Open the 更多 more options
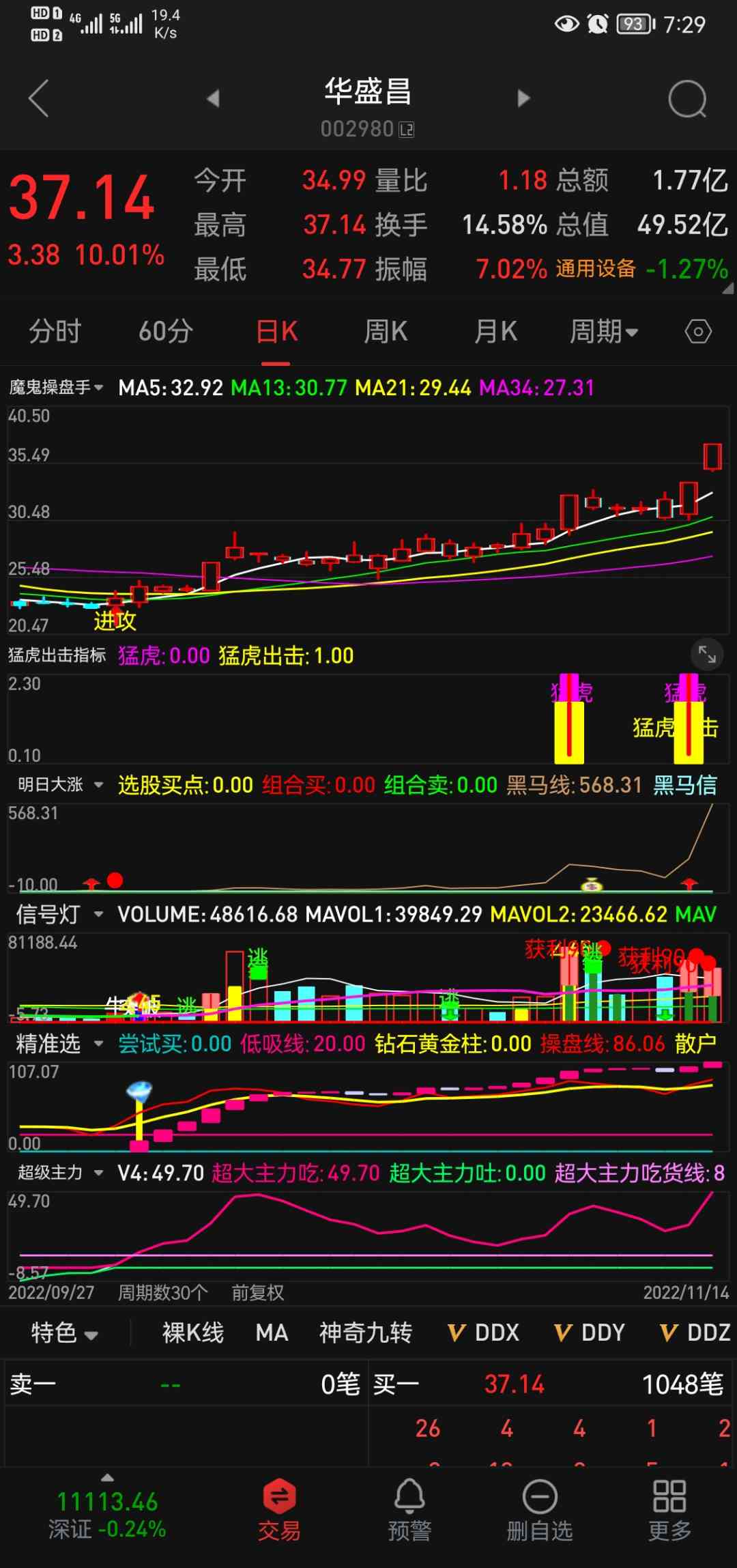737x1568 pixels. coord(669,1510)
